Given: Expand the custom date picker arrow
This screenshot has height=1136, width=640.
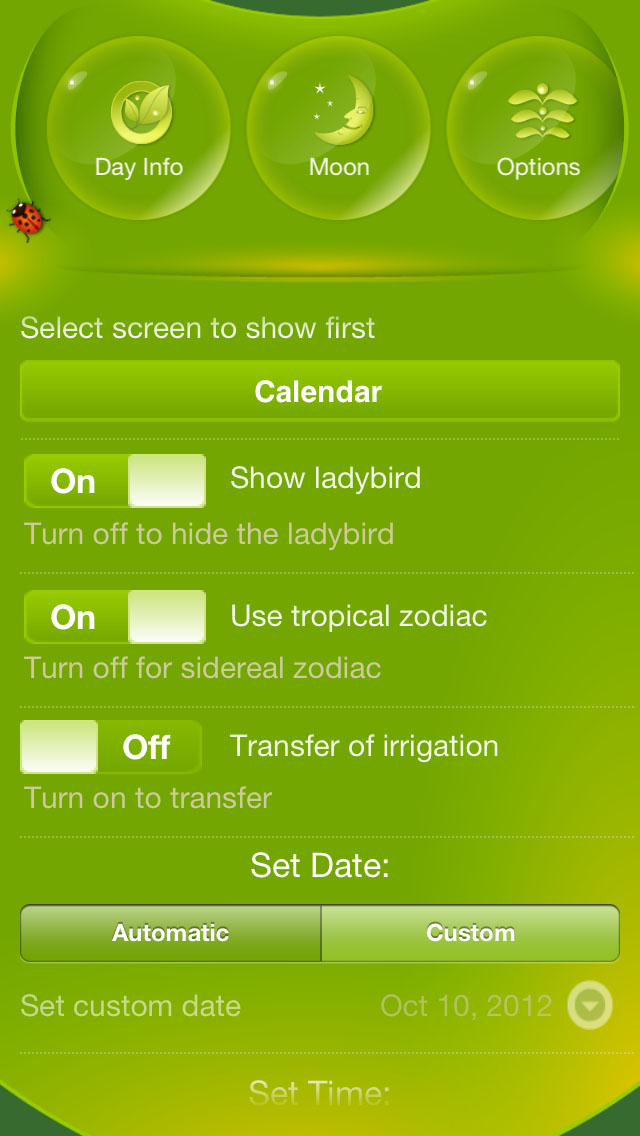Looking at the screenshot, I should [590, 1006].
